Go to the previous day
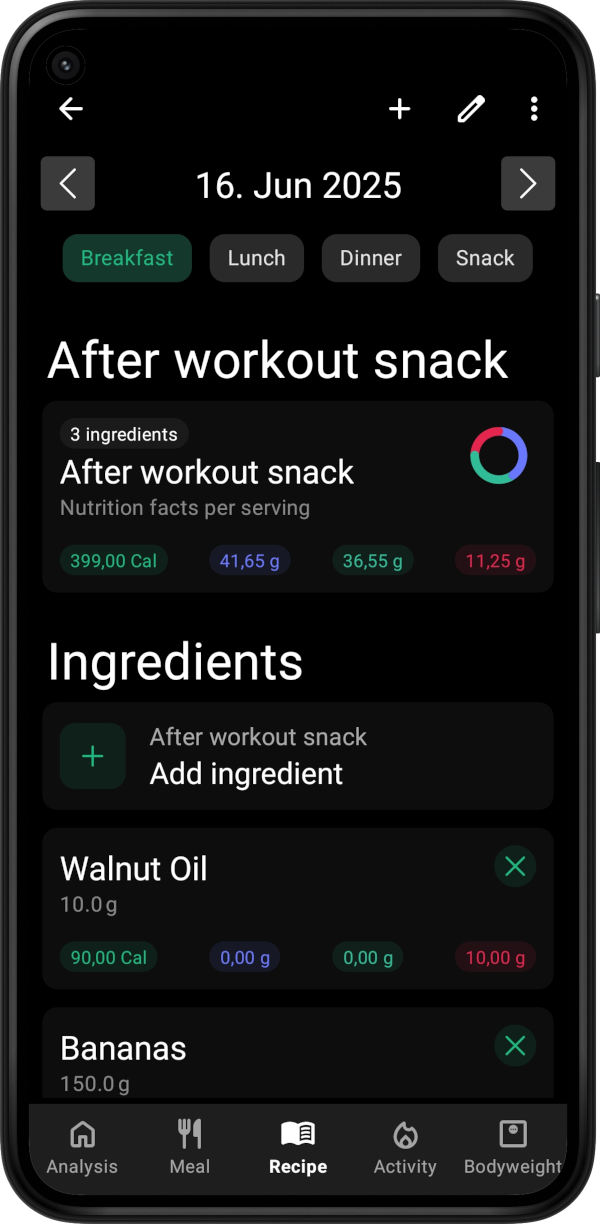Viewport: 600px width, 1224px height. pos(68,184)
